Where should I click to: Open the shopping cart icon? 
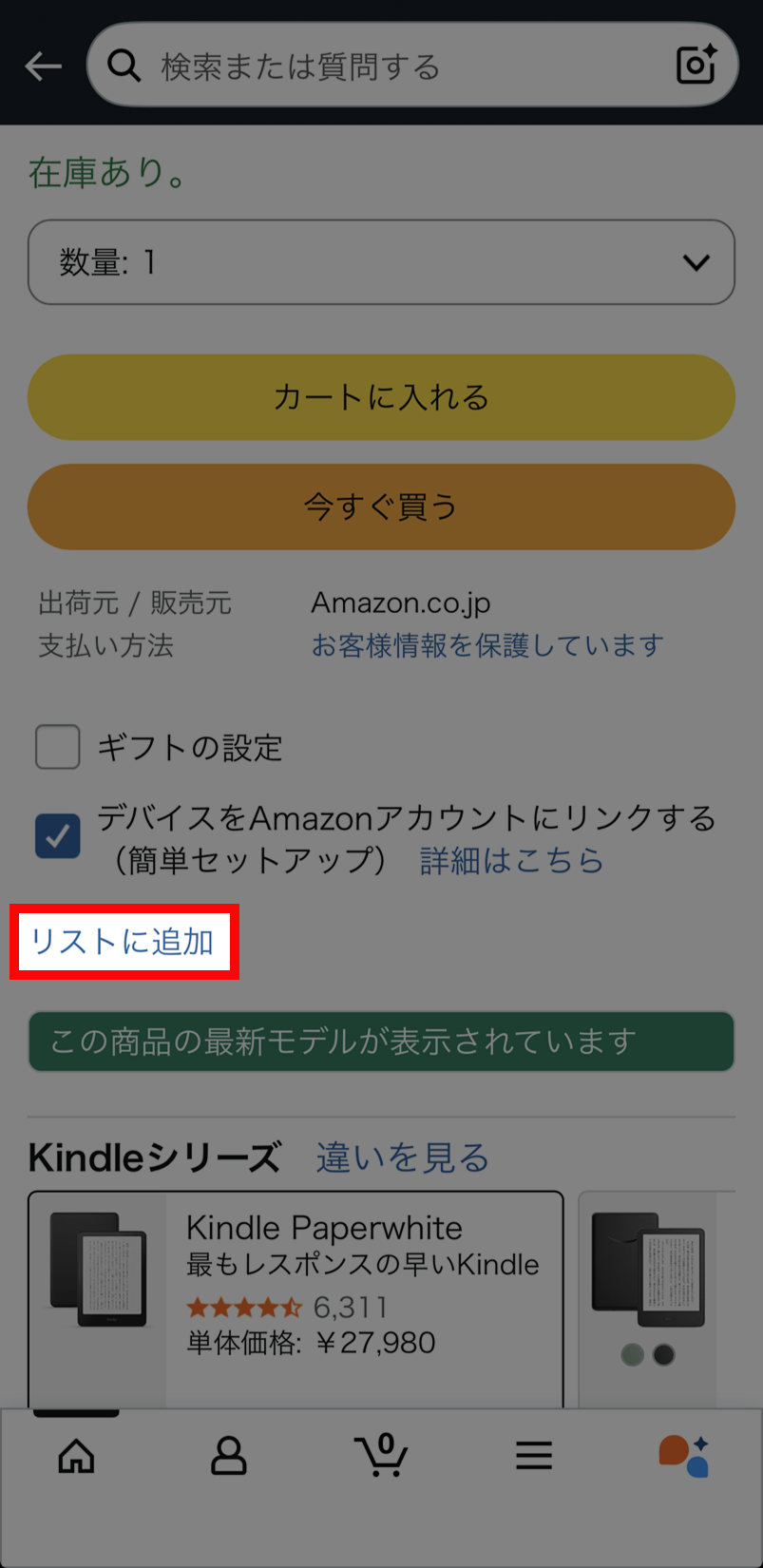[381, 1455]
